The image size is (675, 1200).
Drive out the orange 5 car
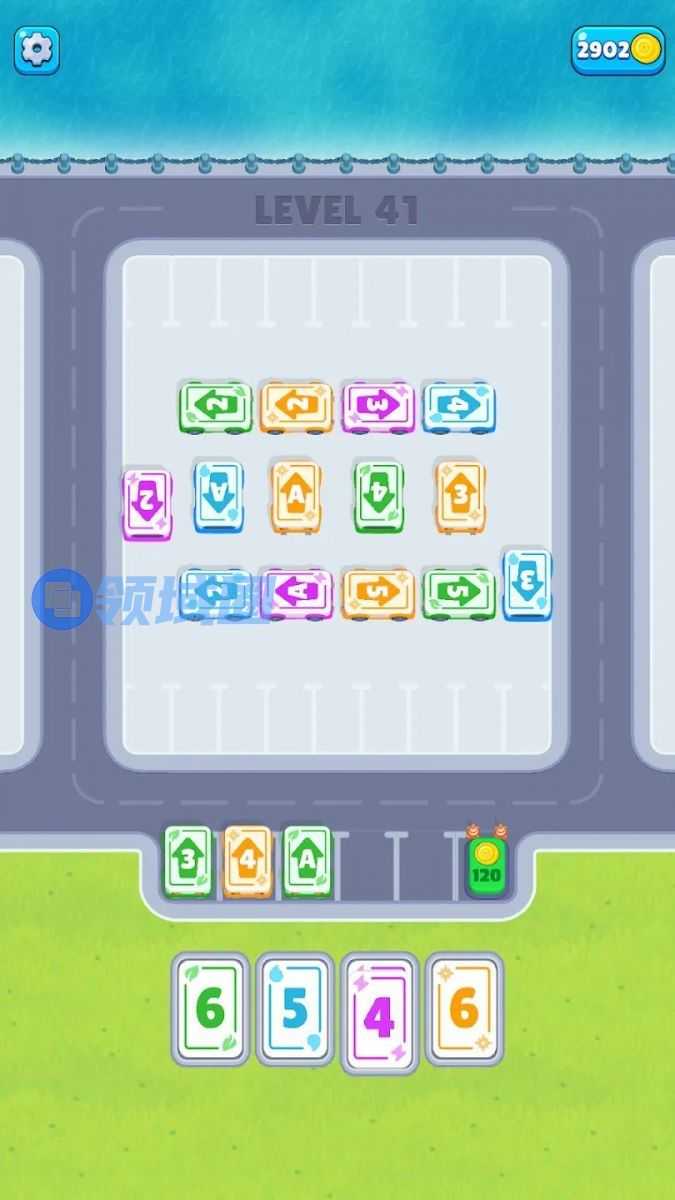coord(378,593)
